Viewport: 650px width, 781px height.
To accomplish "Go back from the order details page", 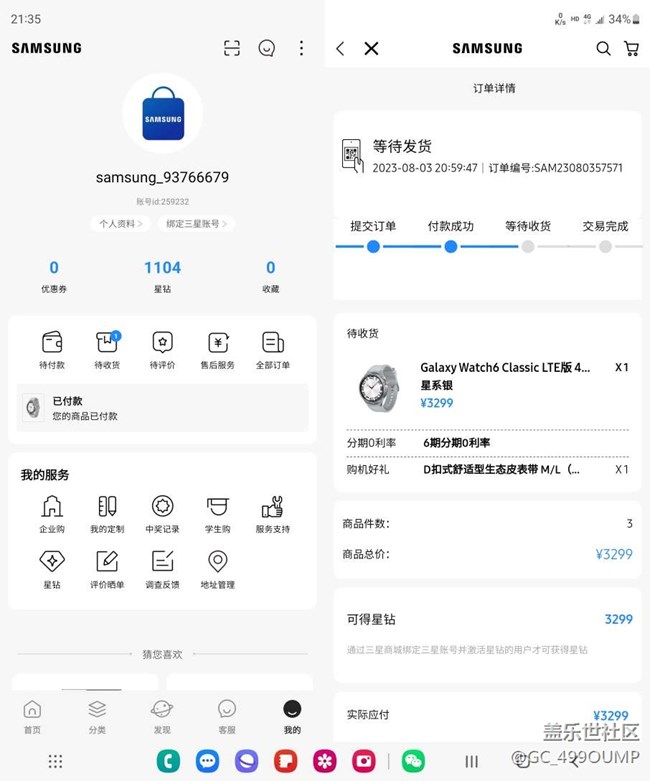I will tap(340, 48).
